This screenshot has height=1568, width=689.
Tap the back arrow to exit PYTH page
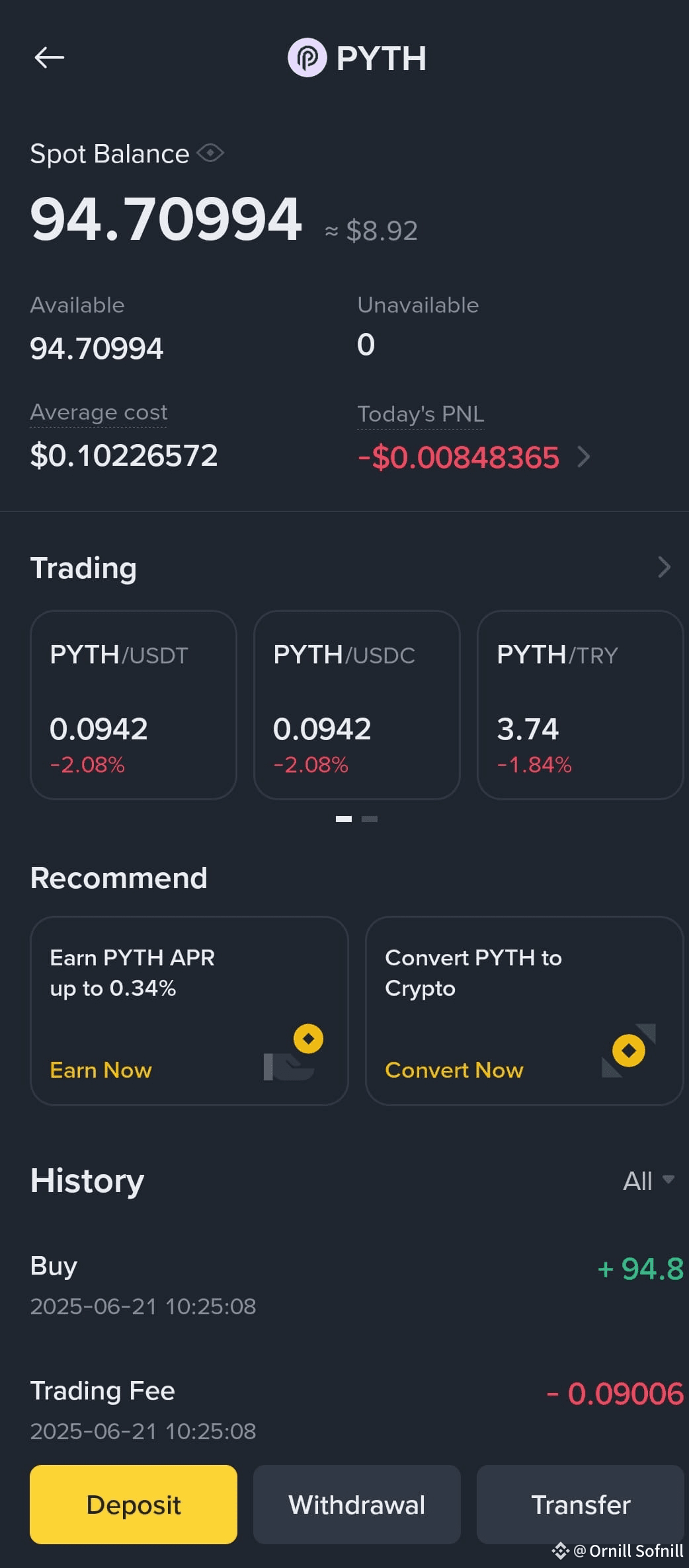48,58
